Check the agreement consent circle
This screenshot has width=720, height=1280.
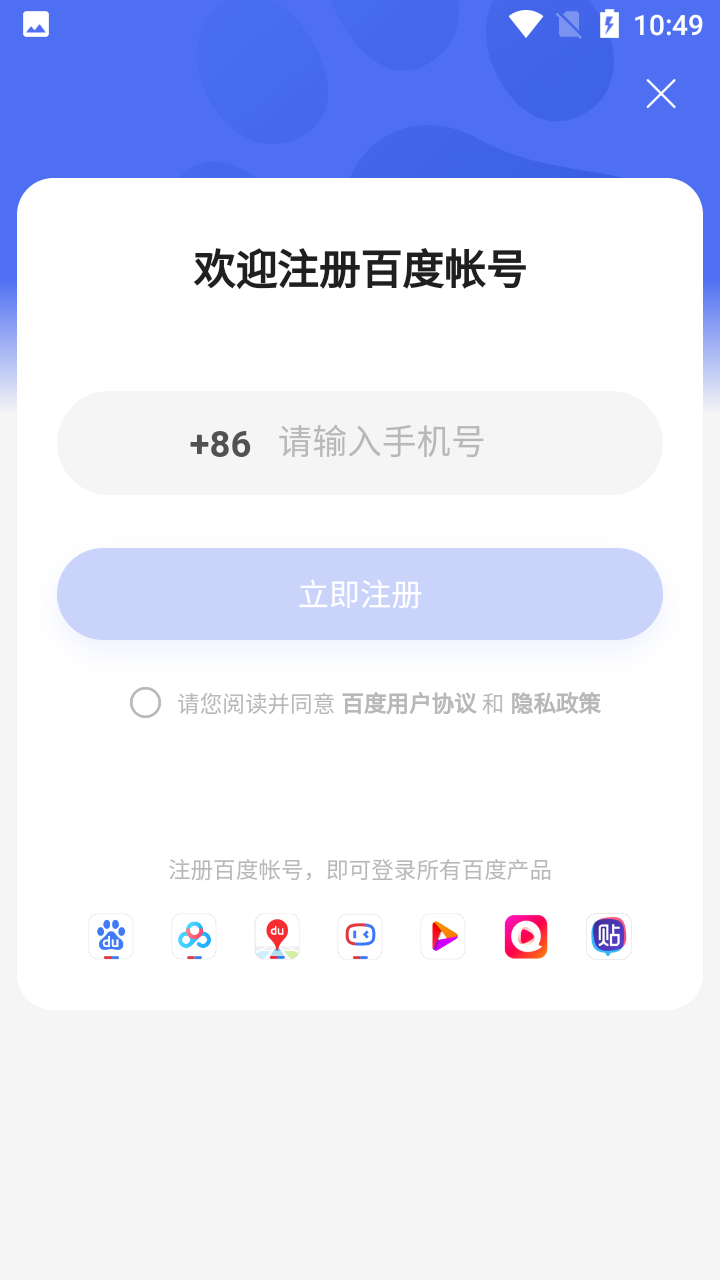coord(146,703)
